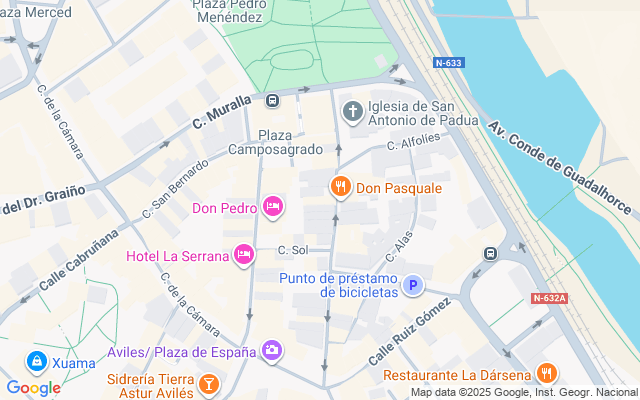640x400 pixels.
Task: Tap the Iglesia de San Antonio de Padua marker
Action: click(352, 110)
